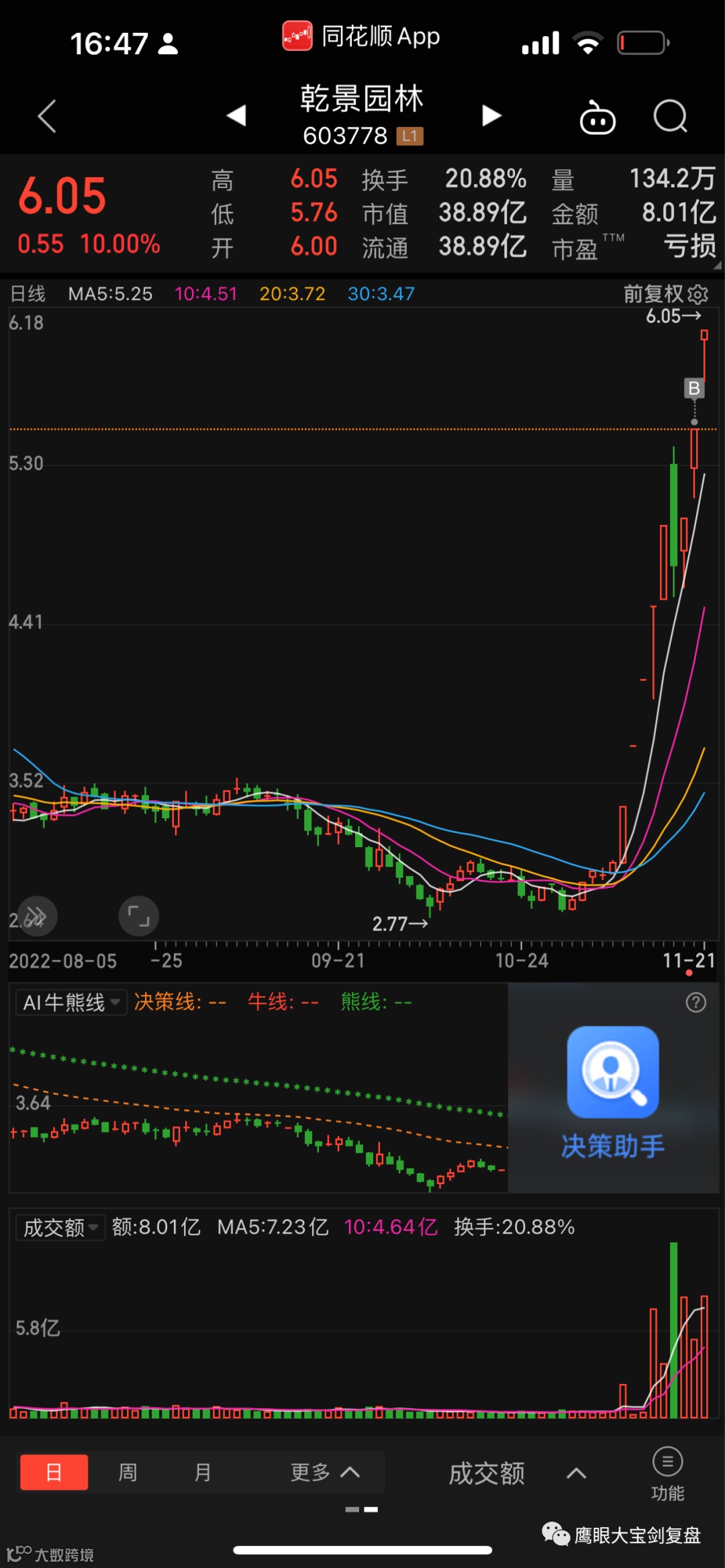Switch to the 周 weekly chart
Viewport: 725px width, 1568px height.
[128, 1472]
